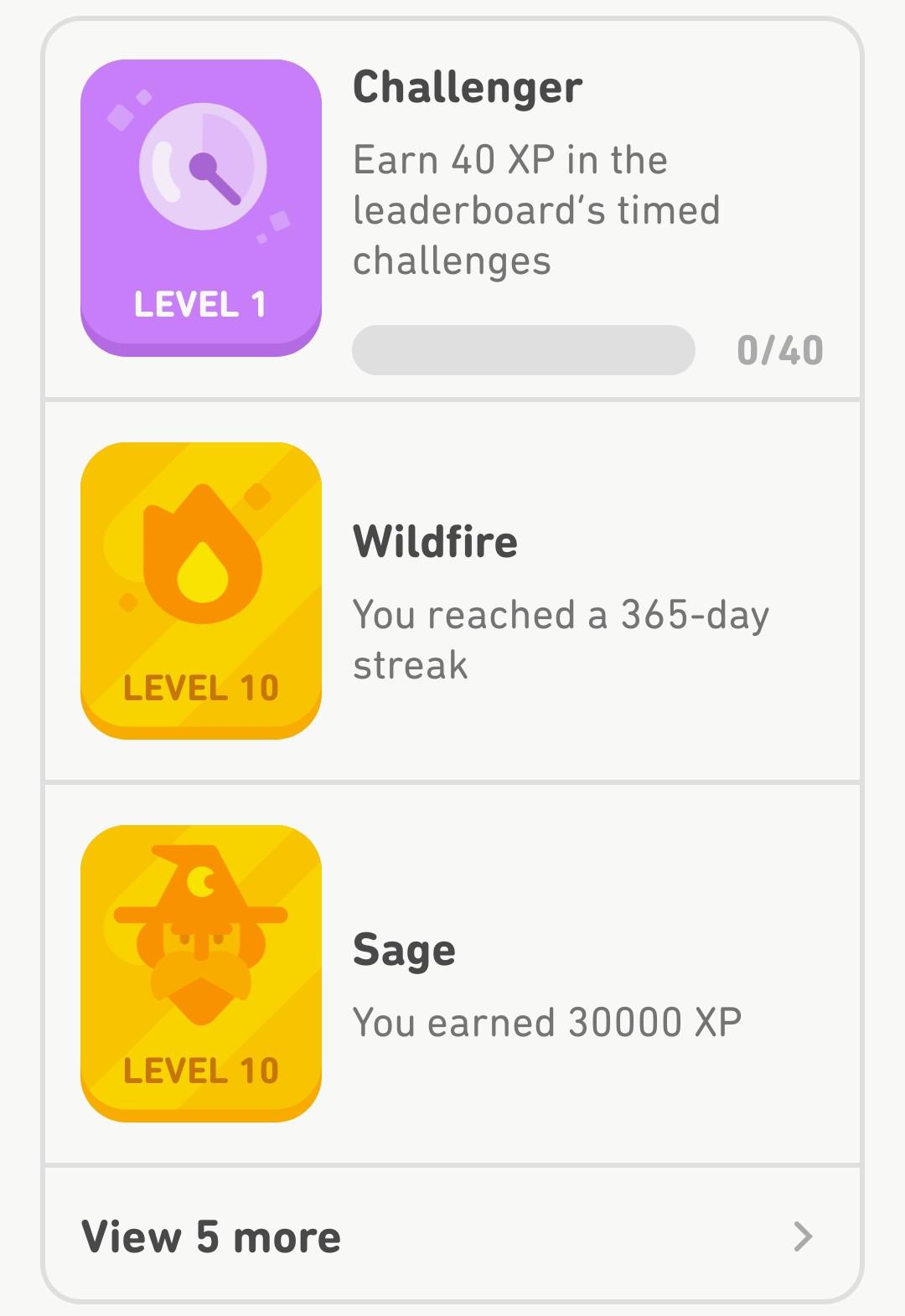Select the Wildfire flame badge icon
This screenshot has width=905, height=1316.
click(x=201, y=586)
